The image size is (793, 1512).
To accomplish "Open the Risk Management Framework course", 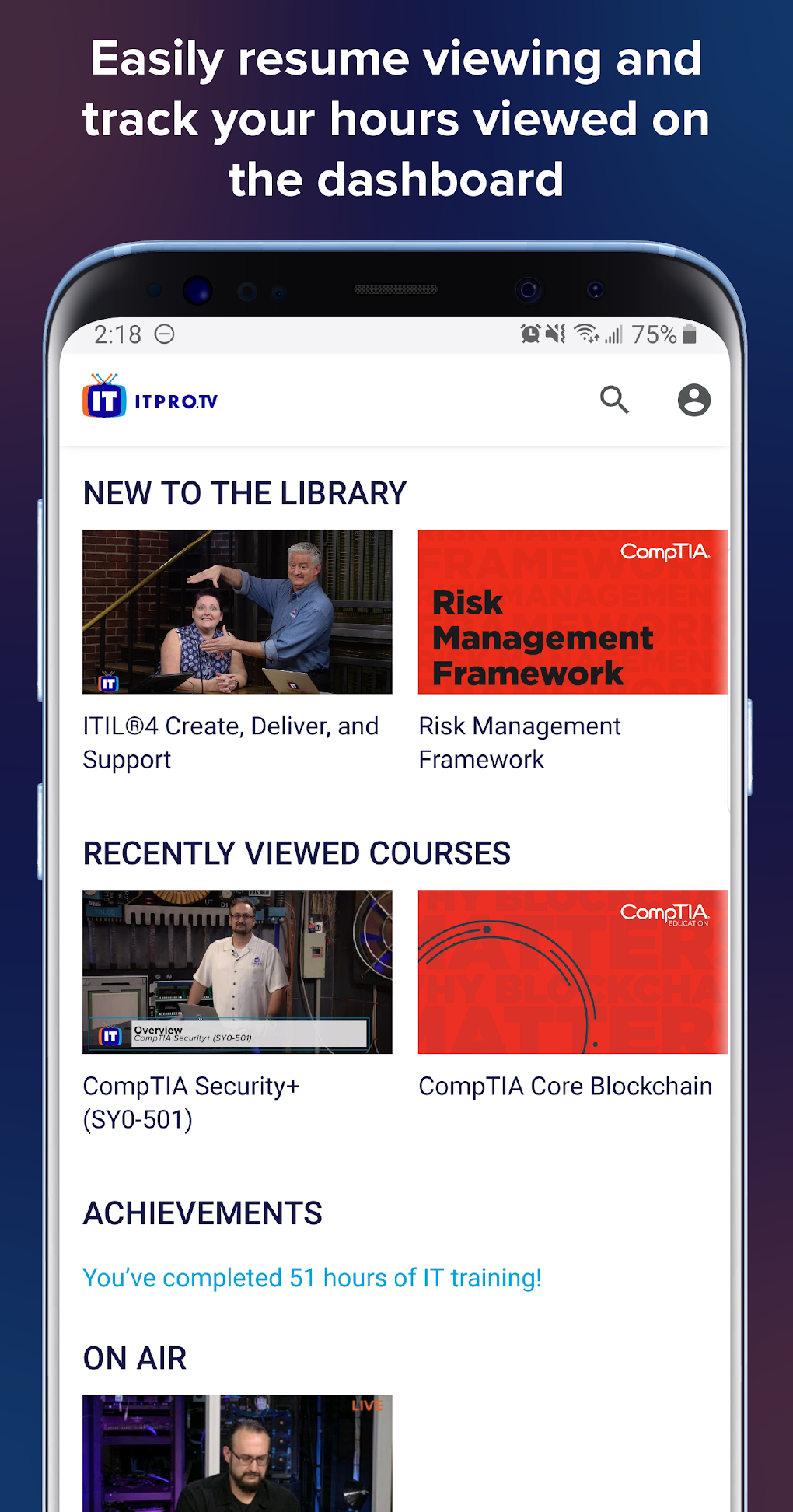I will (572, 611).
